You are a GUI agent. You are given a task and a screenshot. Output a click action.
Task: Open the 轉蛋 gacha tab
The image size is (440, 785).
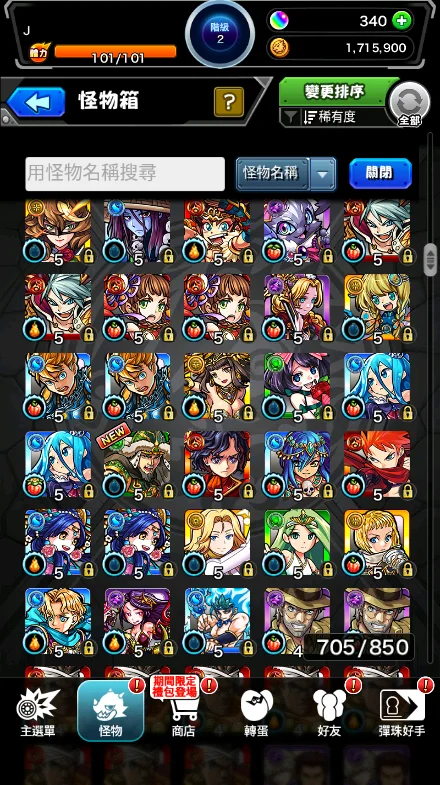point(256,712)
